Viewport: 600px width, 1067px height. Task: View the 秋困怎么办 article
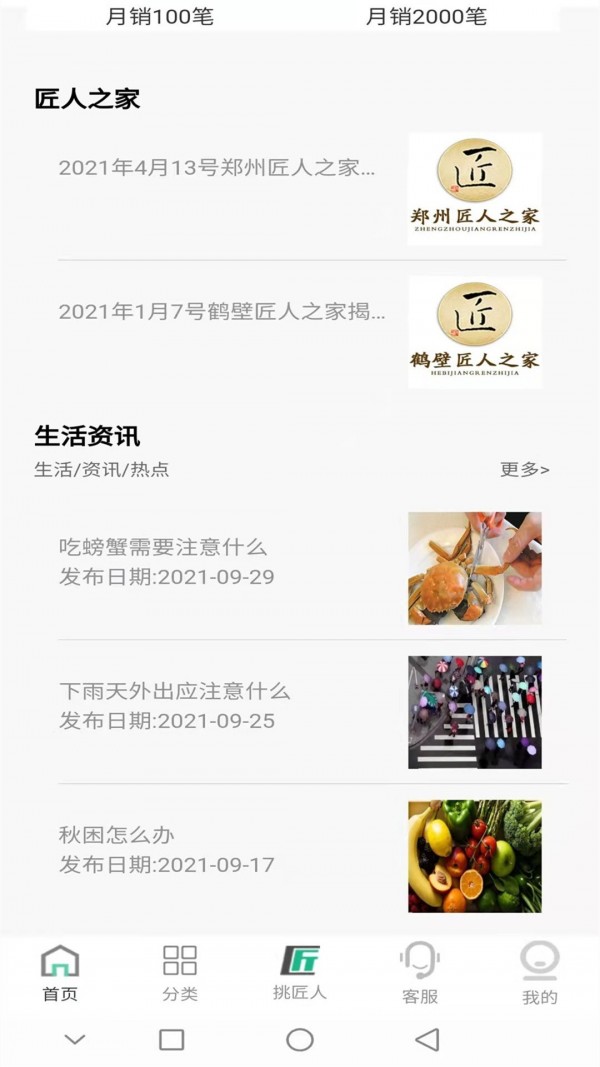[117, 835]
